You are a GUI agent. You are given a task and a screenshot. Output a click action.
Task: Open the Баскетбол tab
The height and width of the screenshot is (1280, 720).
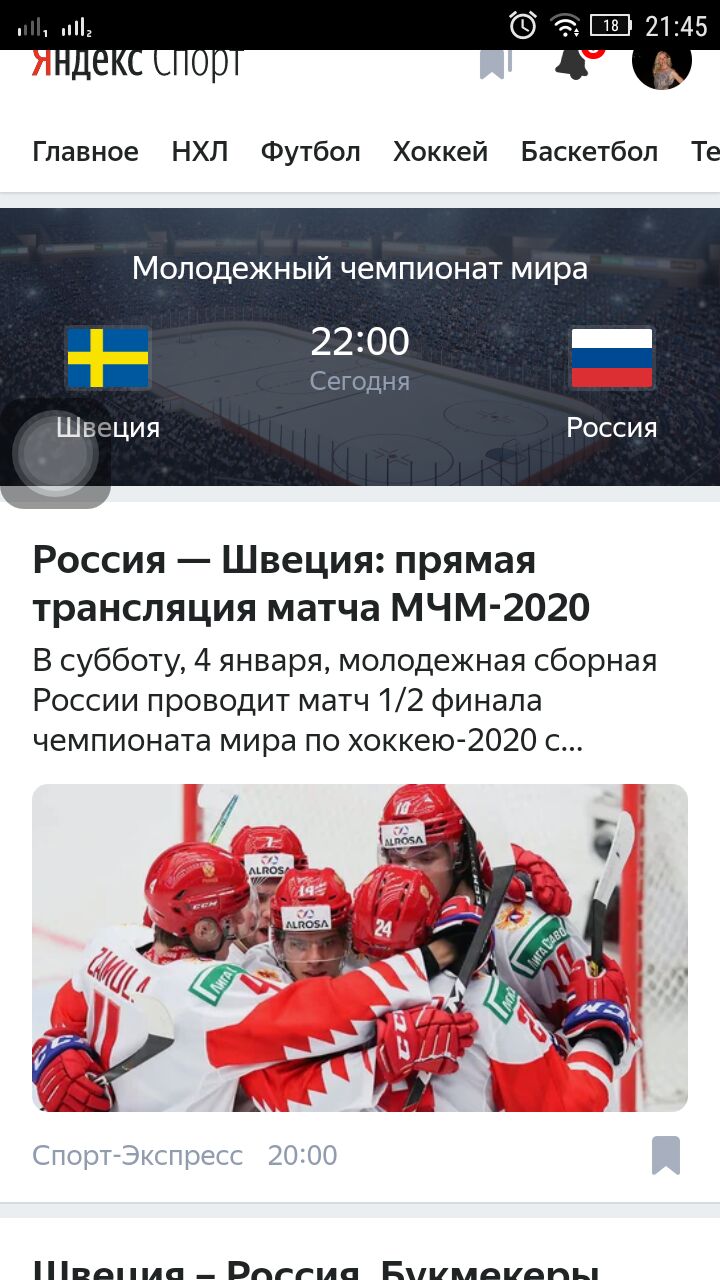589,152
